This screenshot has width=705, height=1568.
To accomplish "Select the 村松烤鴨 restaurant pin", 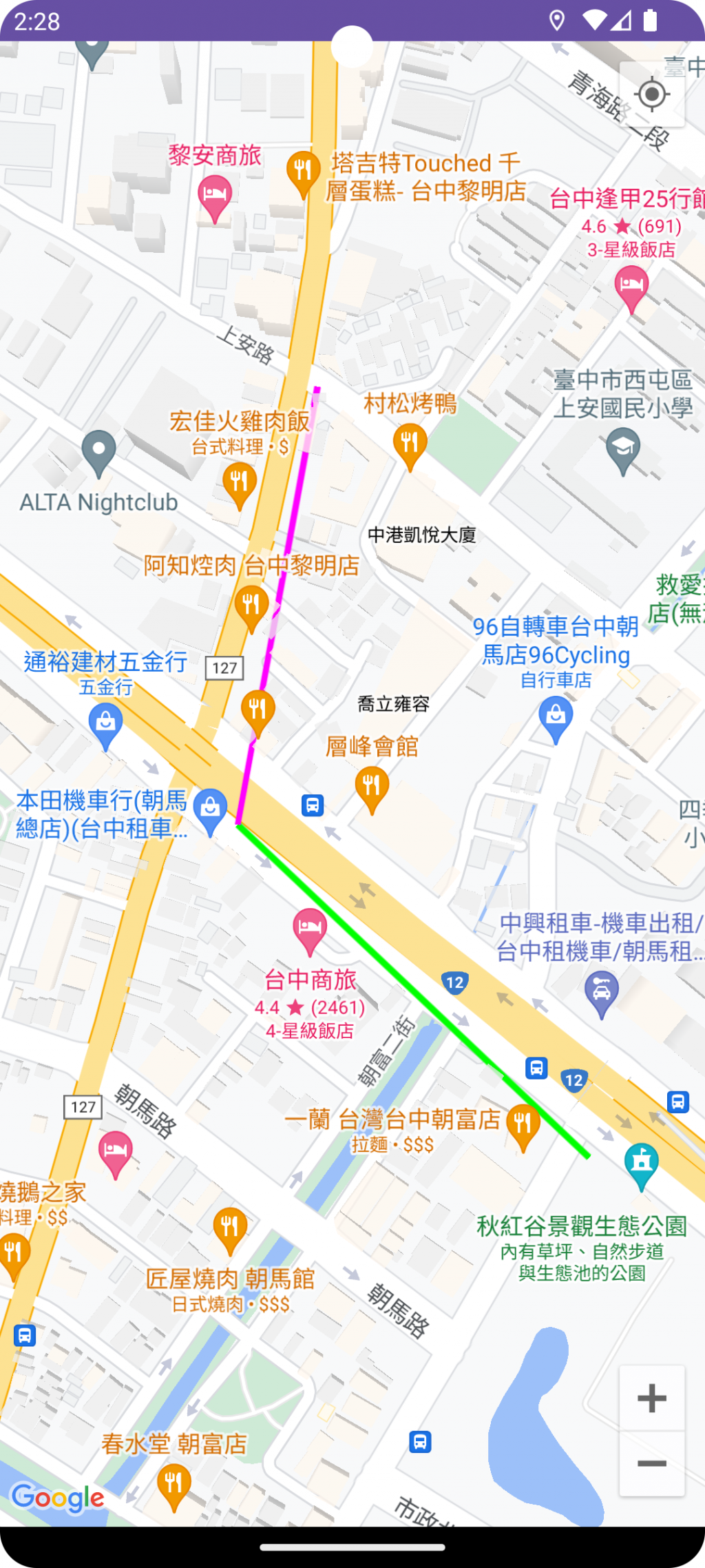I will (410, 444).
